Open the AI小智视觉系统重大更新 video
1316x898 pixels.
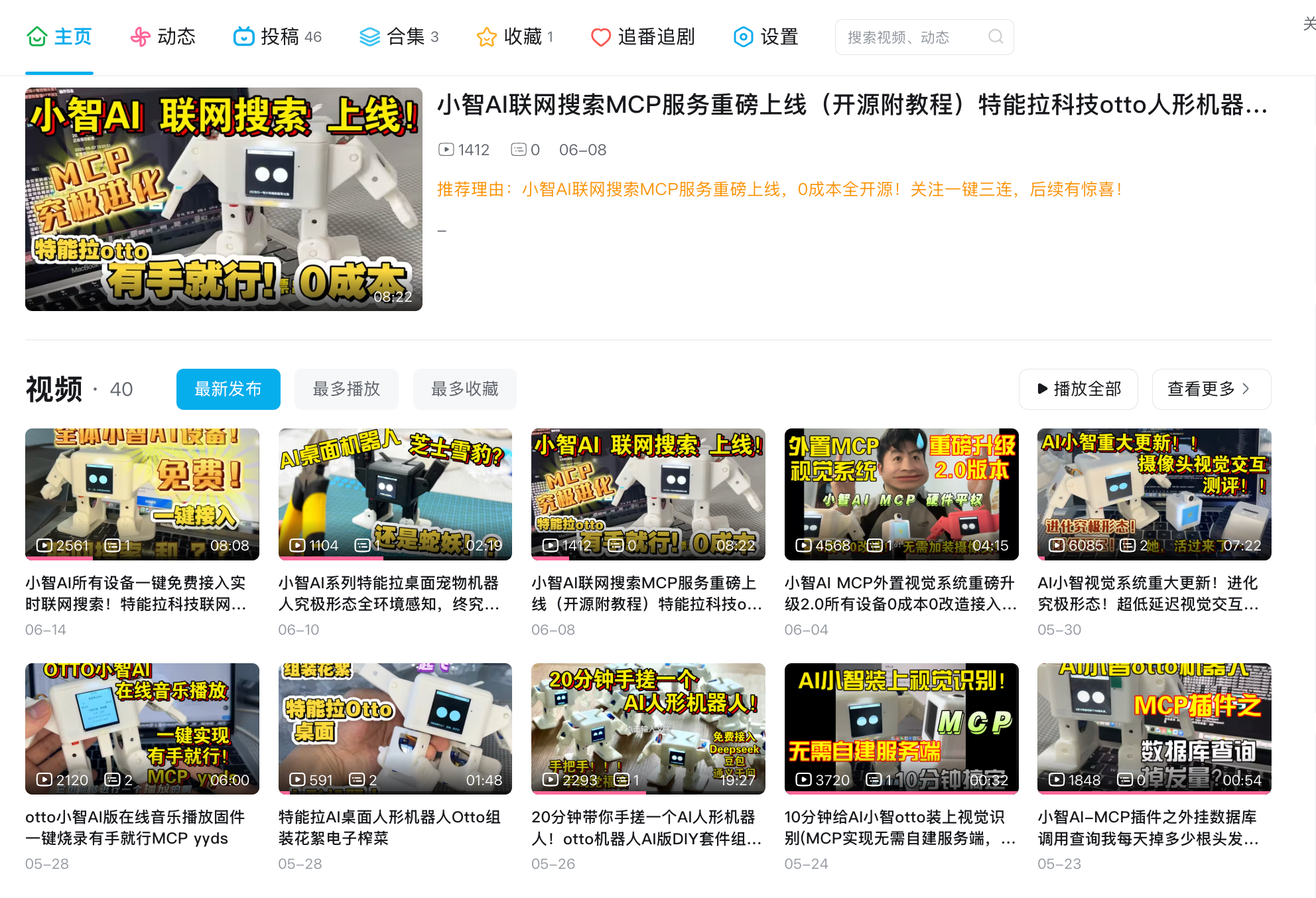tap(1153, 494)
